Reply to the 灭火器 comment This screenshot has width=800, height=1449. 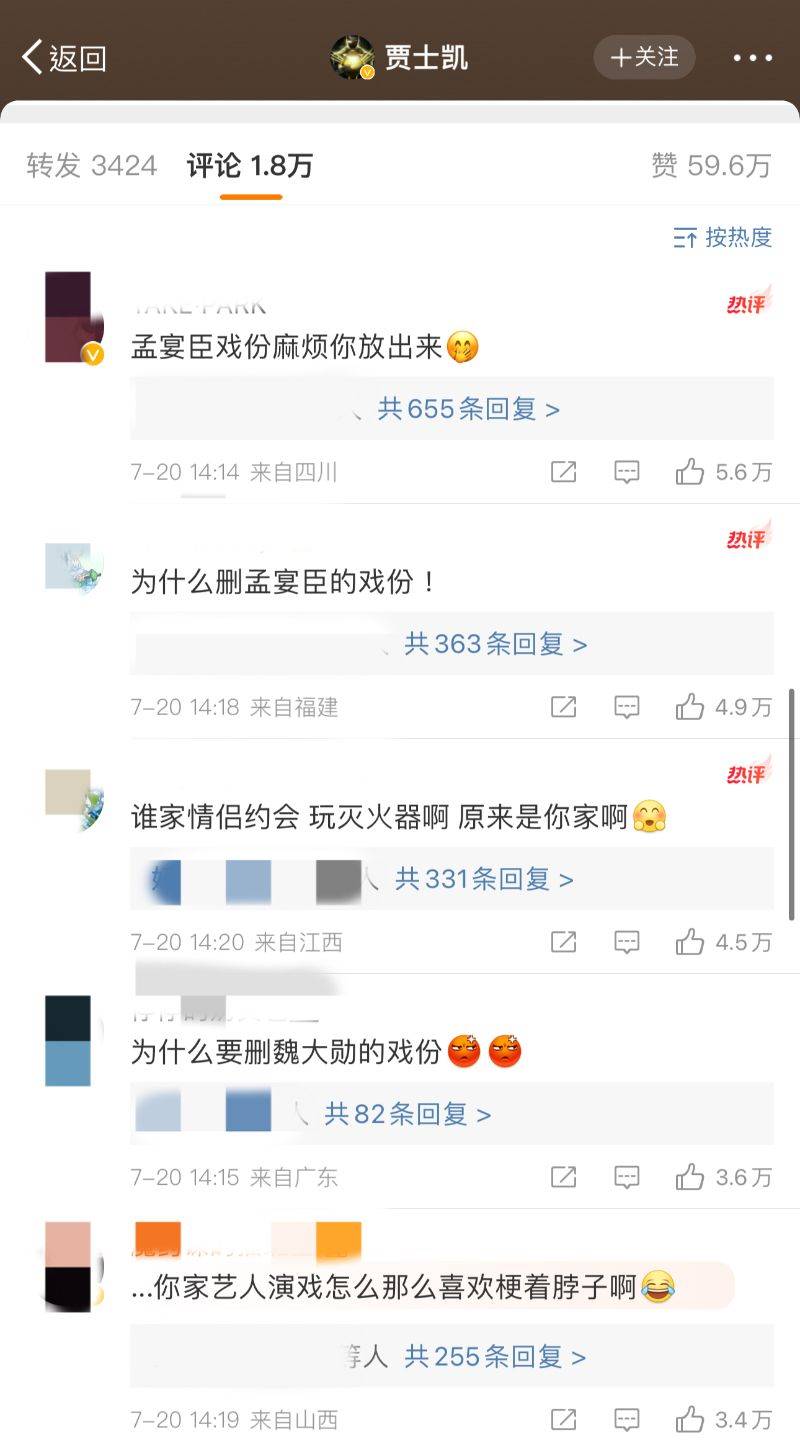[x=626, y=942]
